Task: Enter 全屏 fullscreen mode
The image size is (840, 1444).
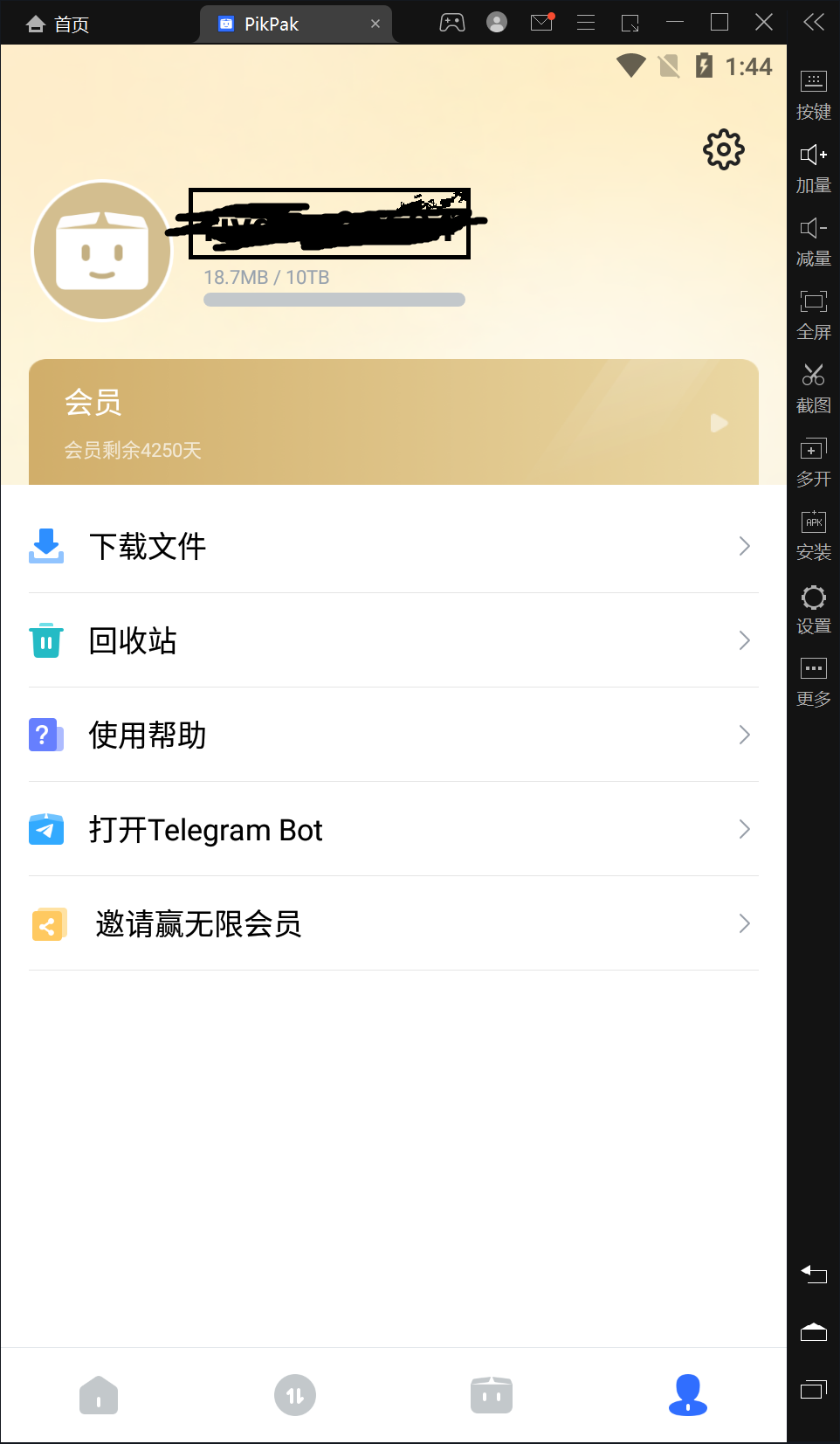Action: [x=814, y=314]
